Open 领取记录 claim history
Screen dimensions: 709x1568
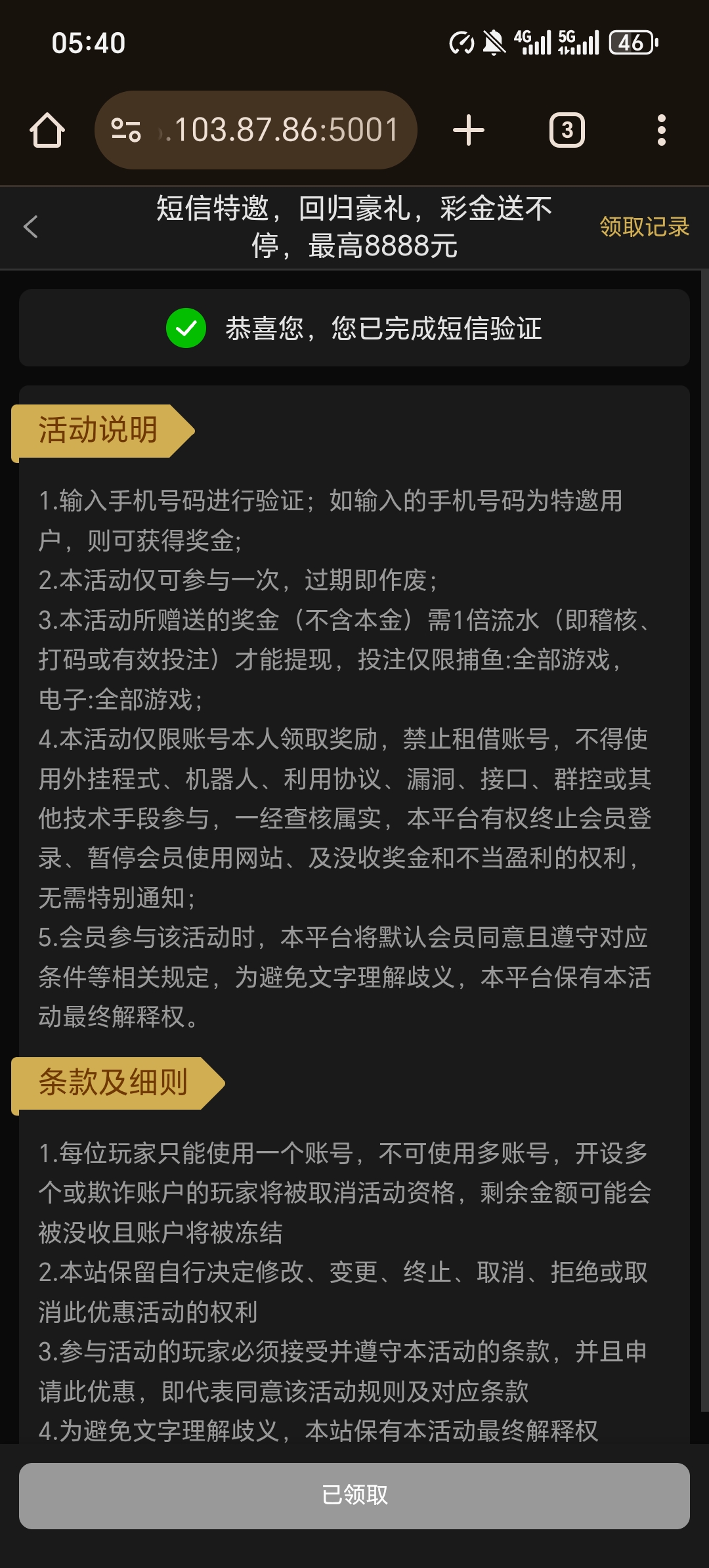644,227
